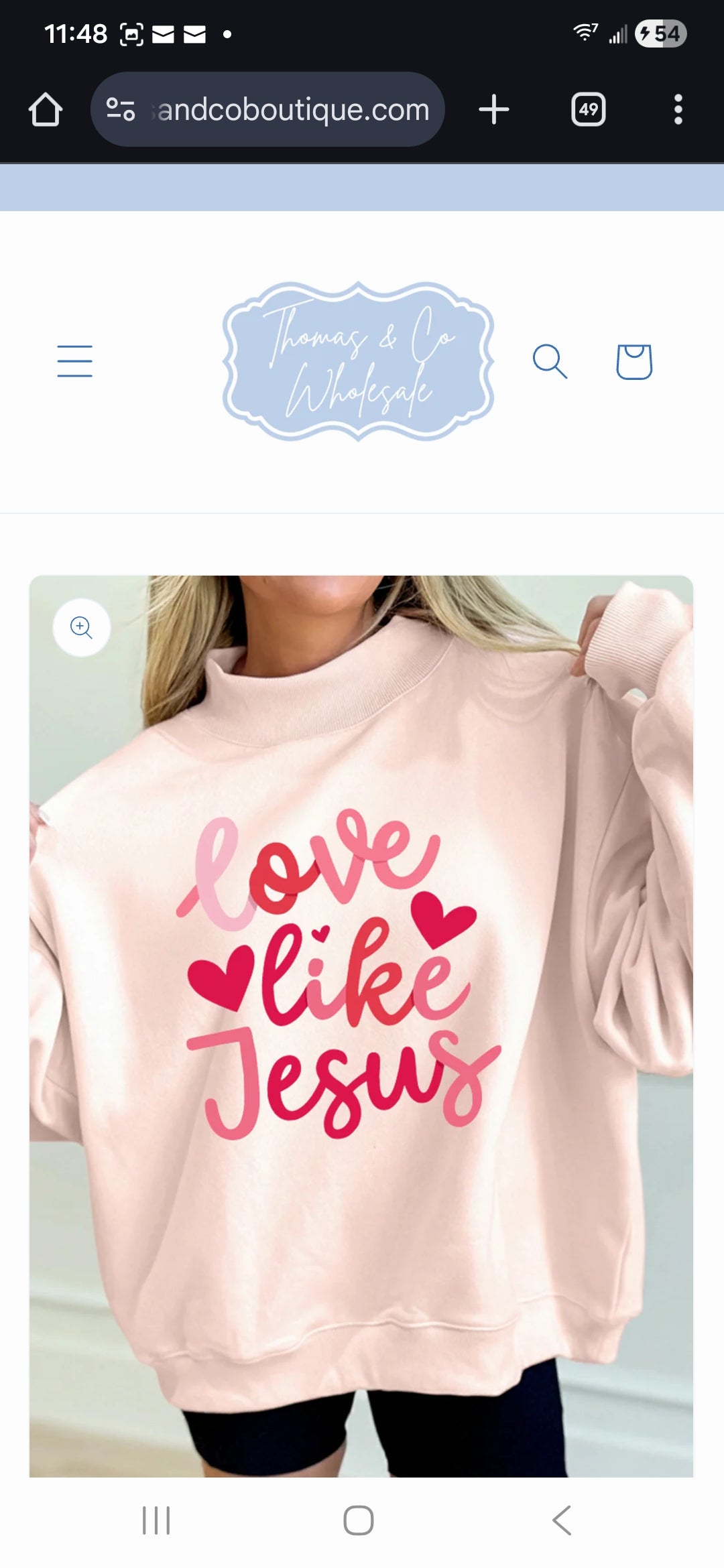View site information icon in address bar
724x1568 pixels.
click(121, 109)
